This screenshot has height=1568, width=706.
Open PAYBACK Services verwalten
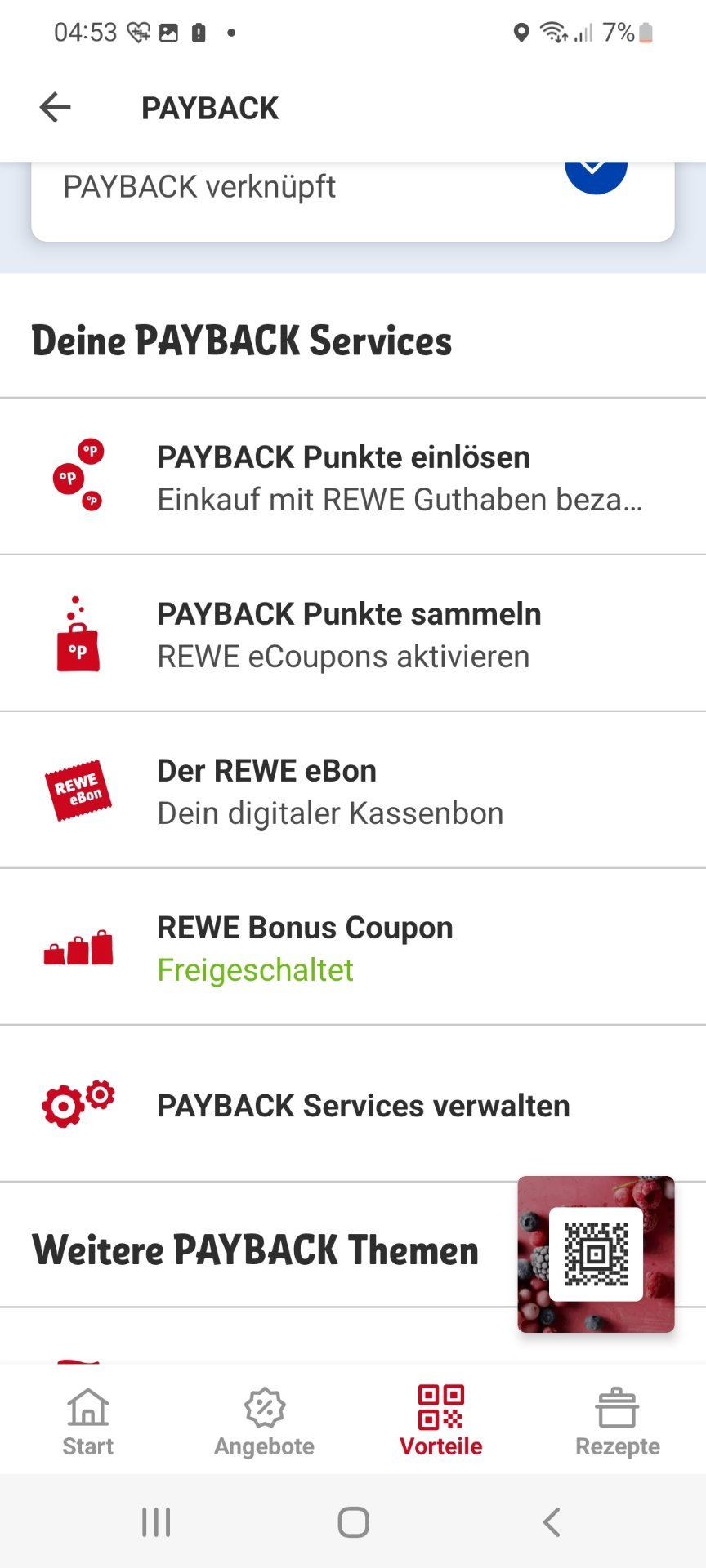[353, 1104]
